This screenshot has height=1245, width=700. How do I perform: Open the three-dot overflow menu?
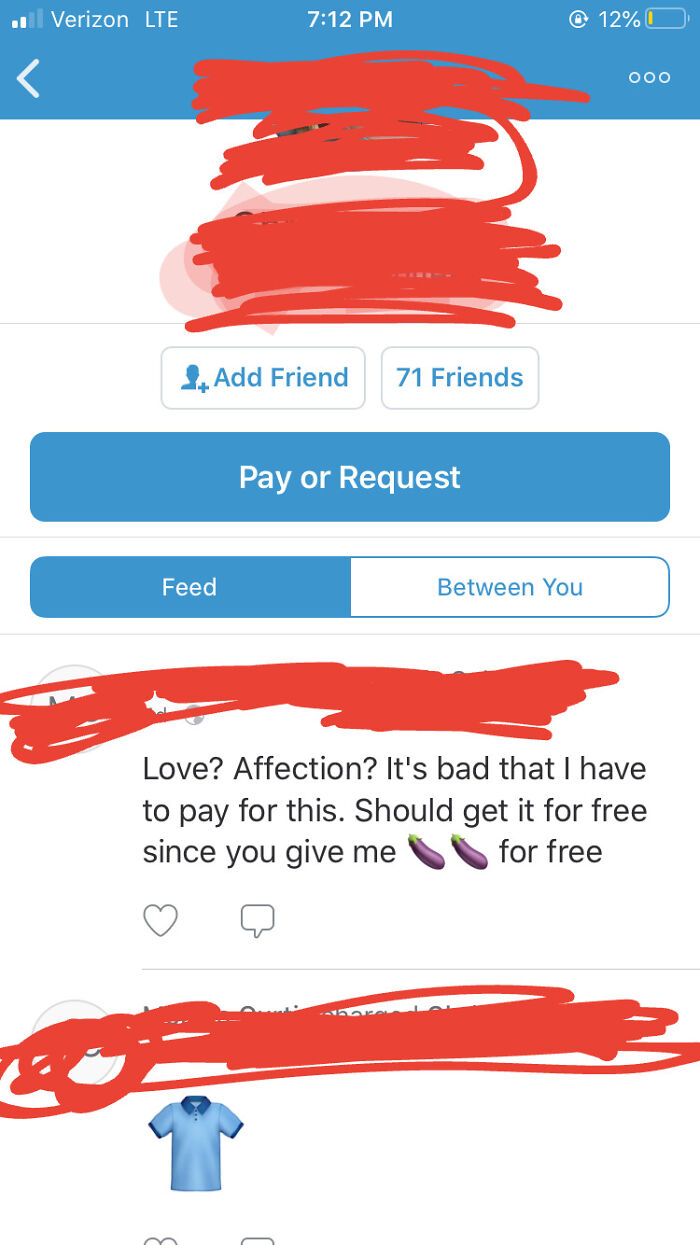pyautogui.click(x=649, y=77)
